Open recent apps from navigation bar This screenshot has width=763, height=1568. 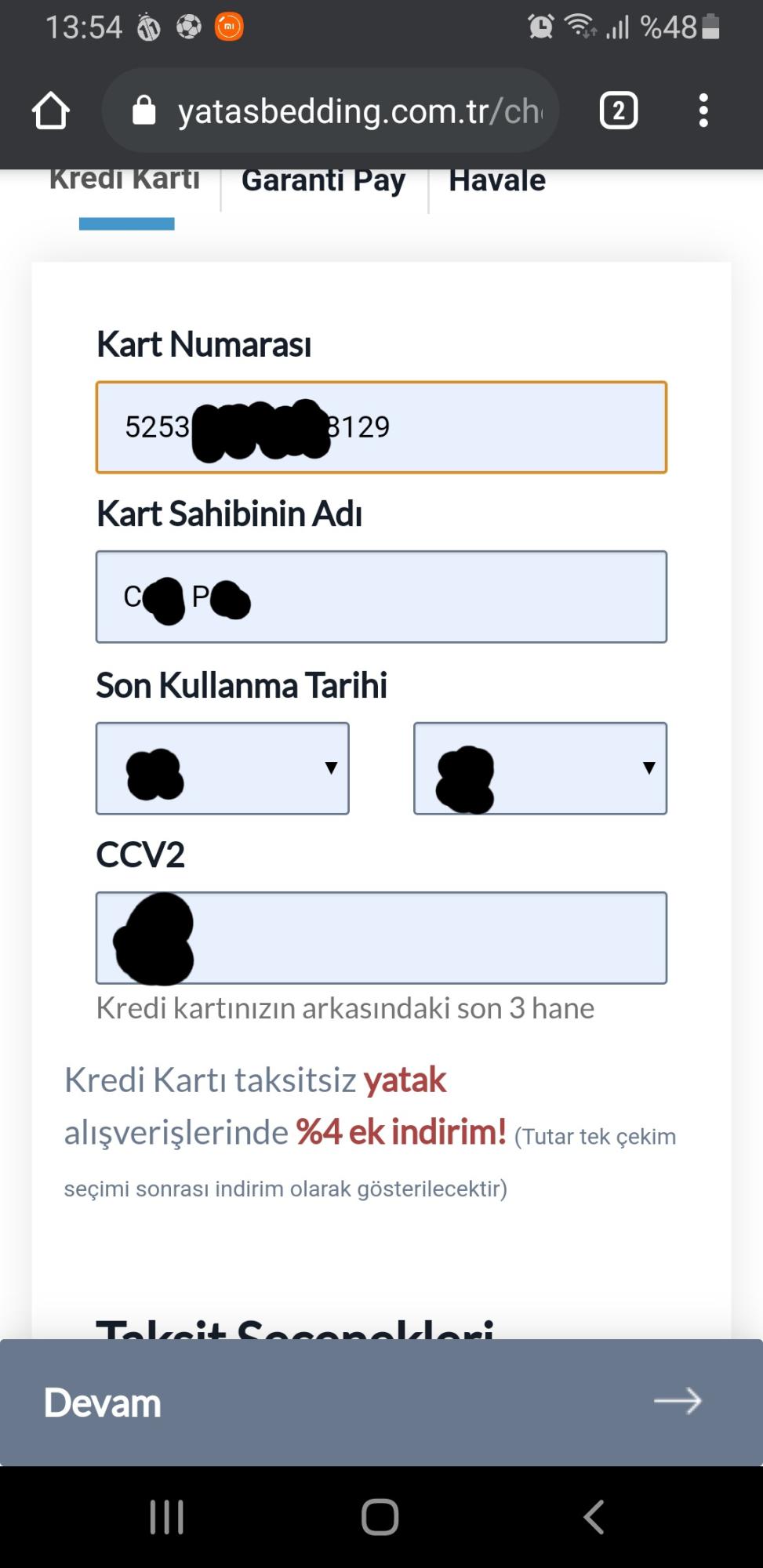(x=167, y=1517)
